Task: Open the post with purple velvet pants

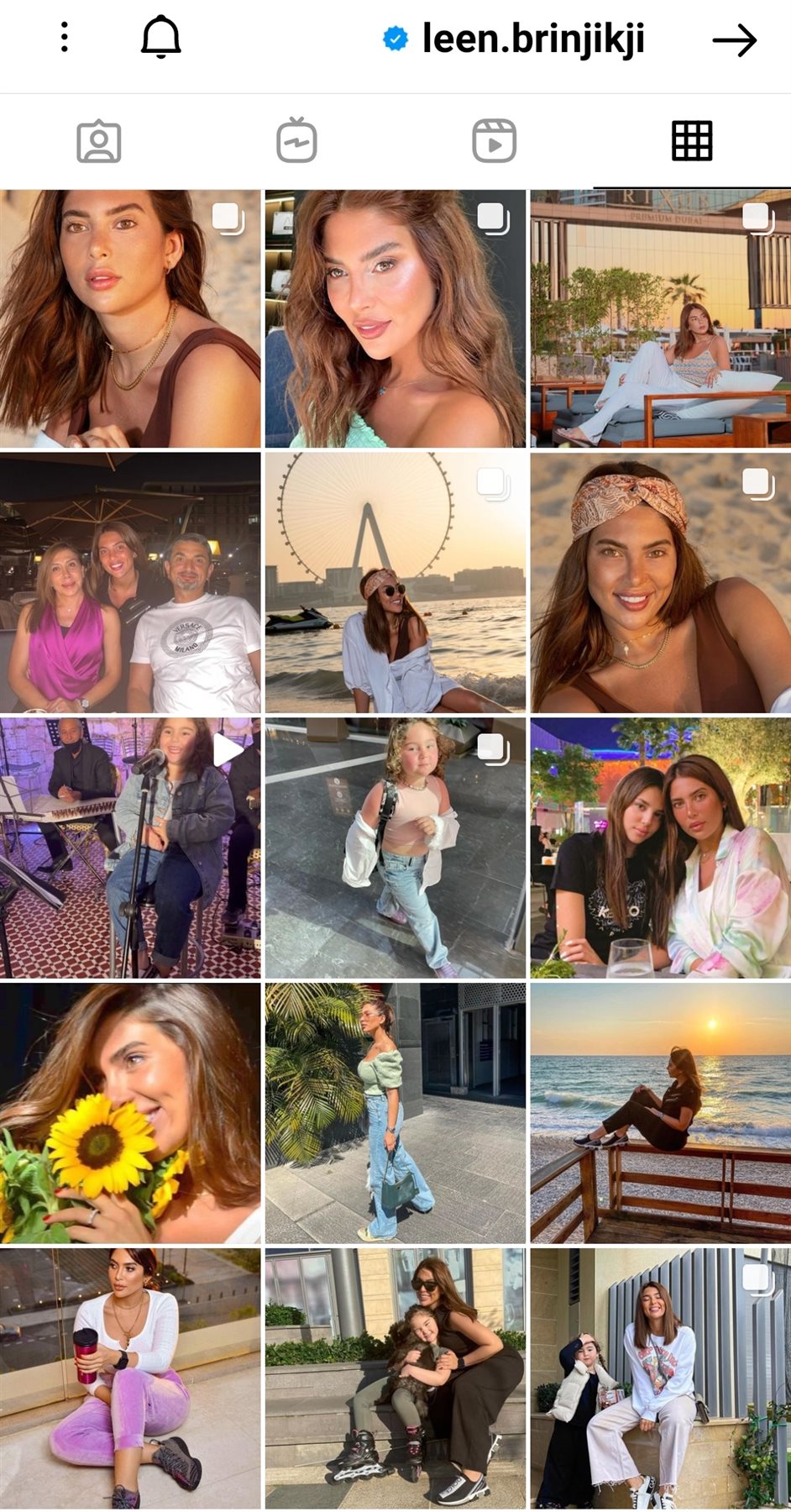Action: (x=130, y=1378)
